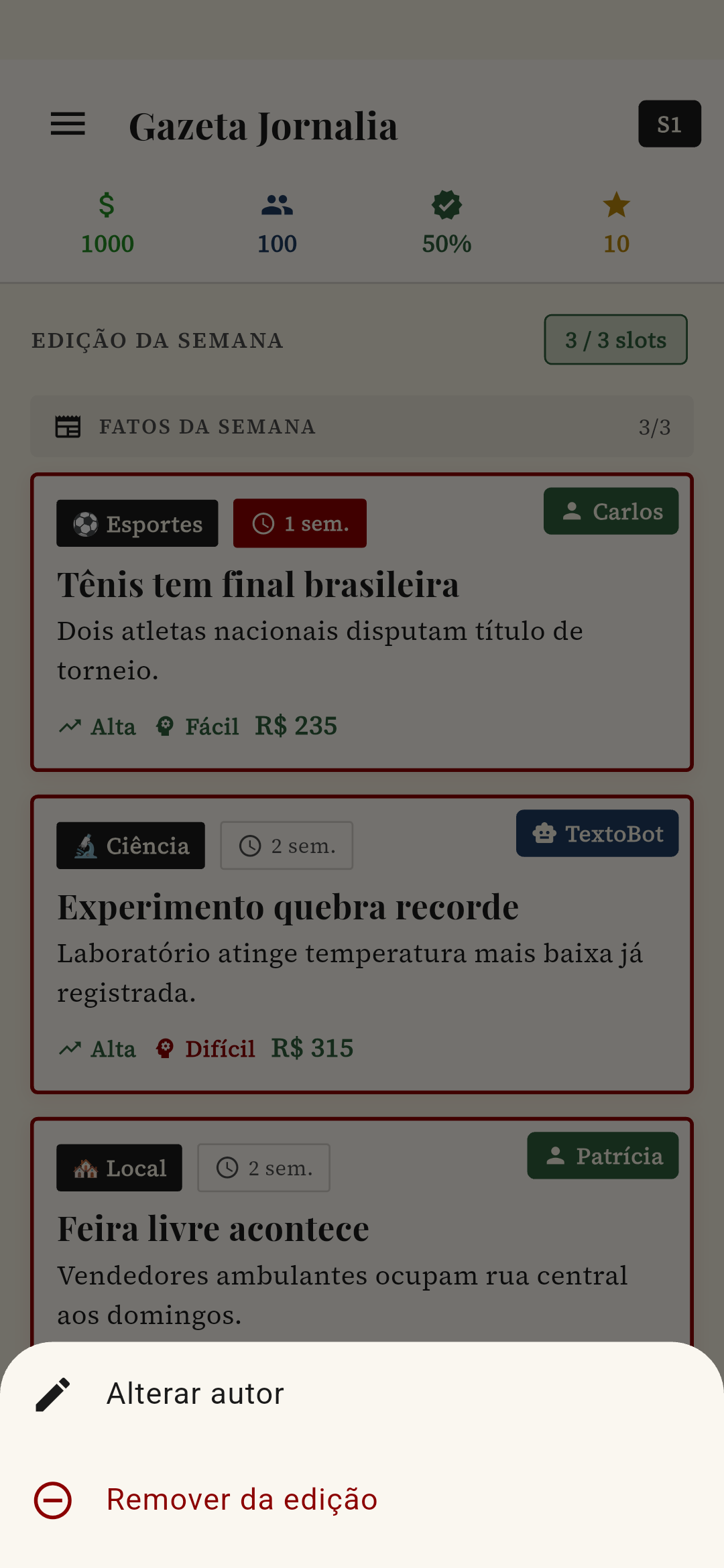Open the 3 / 3 slots panel

point(615,339)
